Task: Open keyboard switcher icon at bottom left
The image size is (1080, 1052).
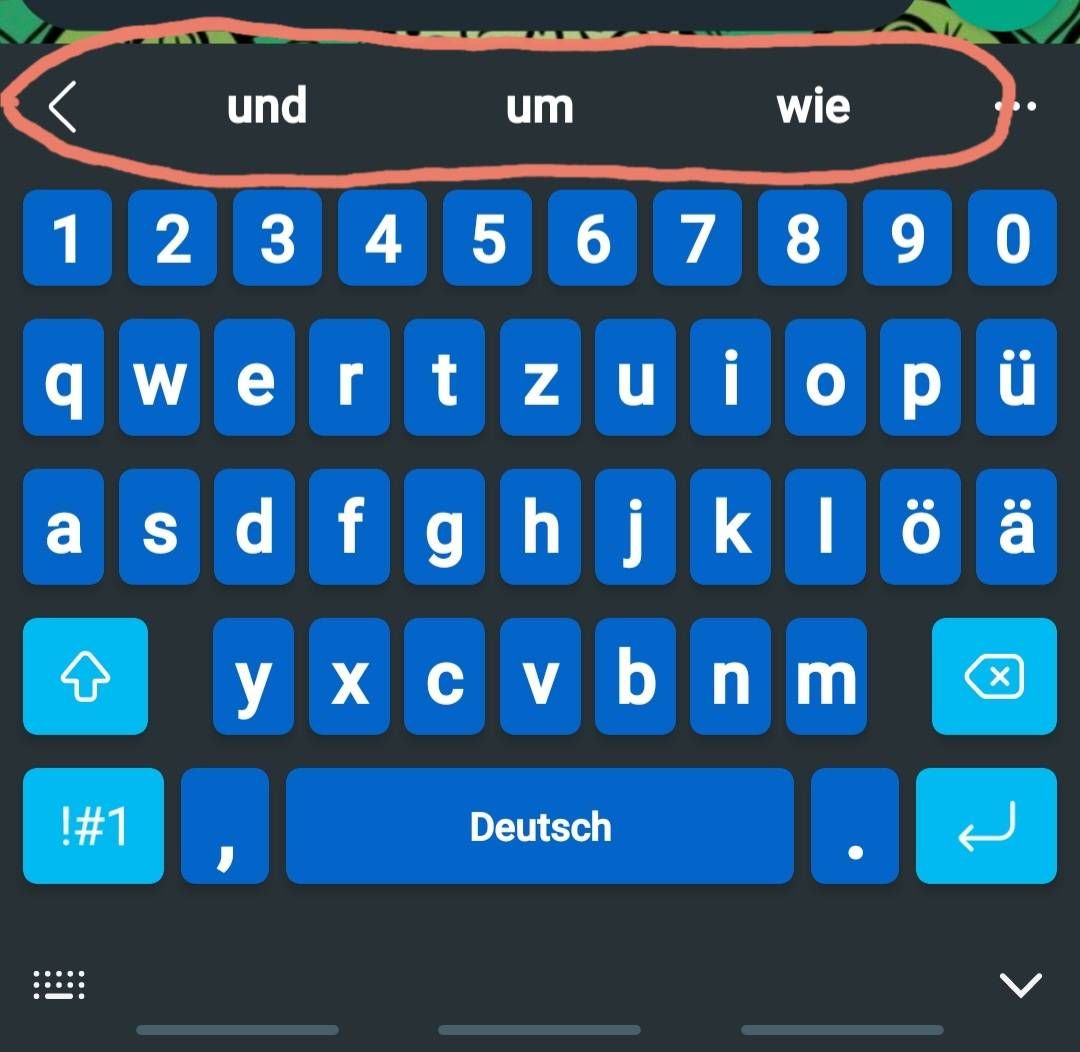Action: [59, 984]
